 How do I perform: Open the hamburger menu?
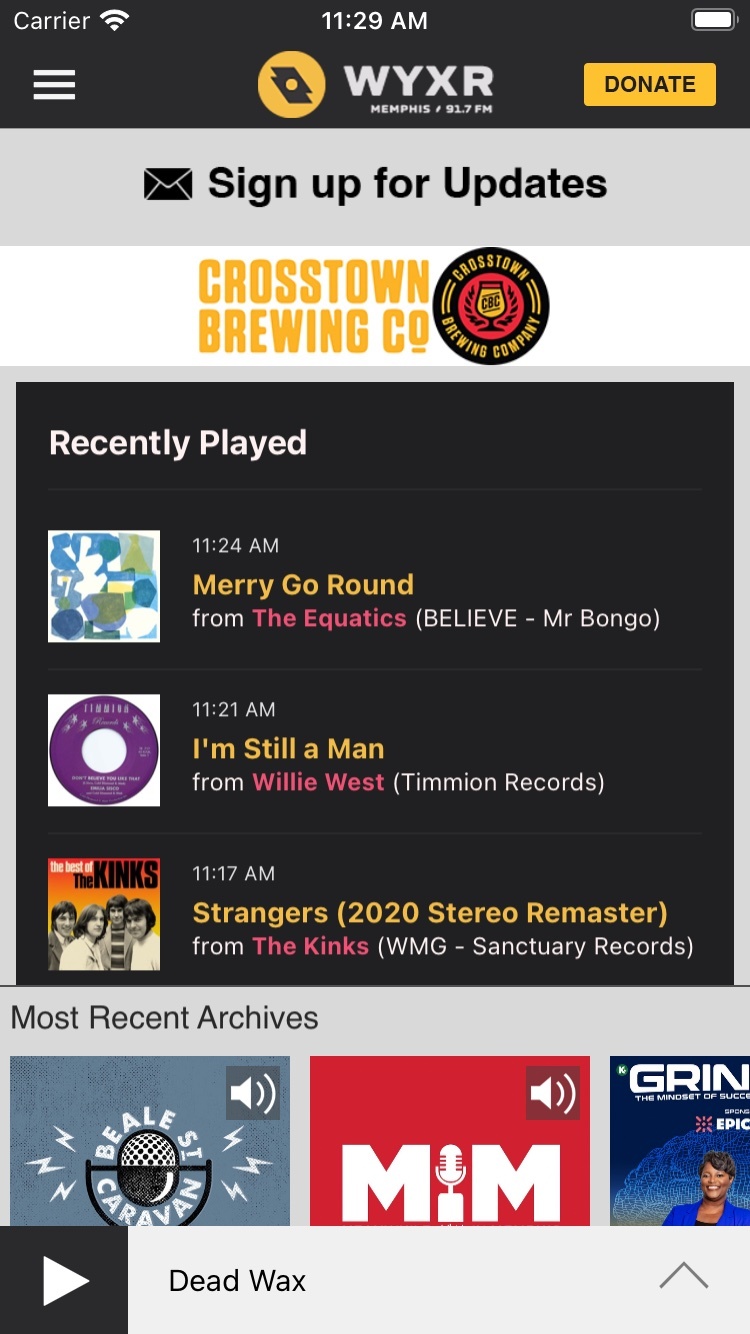point(54,85)
